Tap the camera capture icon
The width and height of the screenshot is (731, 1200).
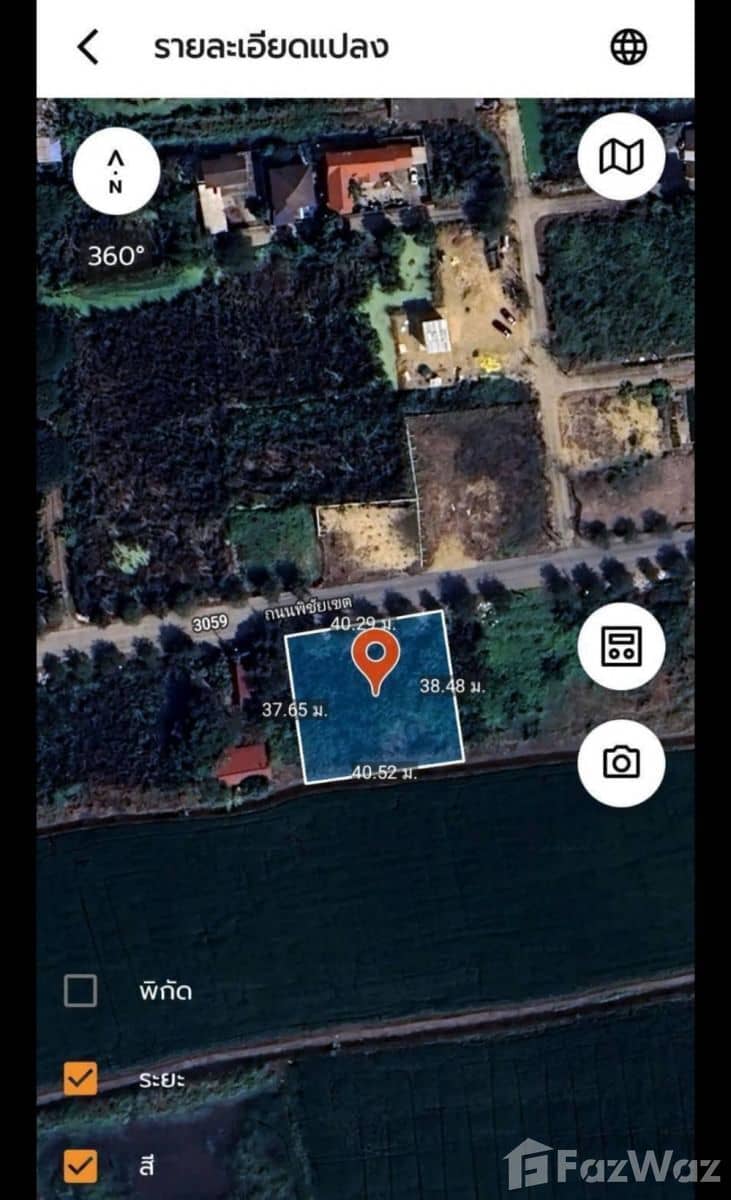(622, 763)
